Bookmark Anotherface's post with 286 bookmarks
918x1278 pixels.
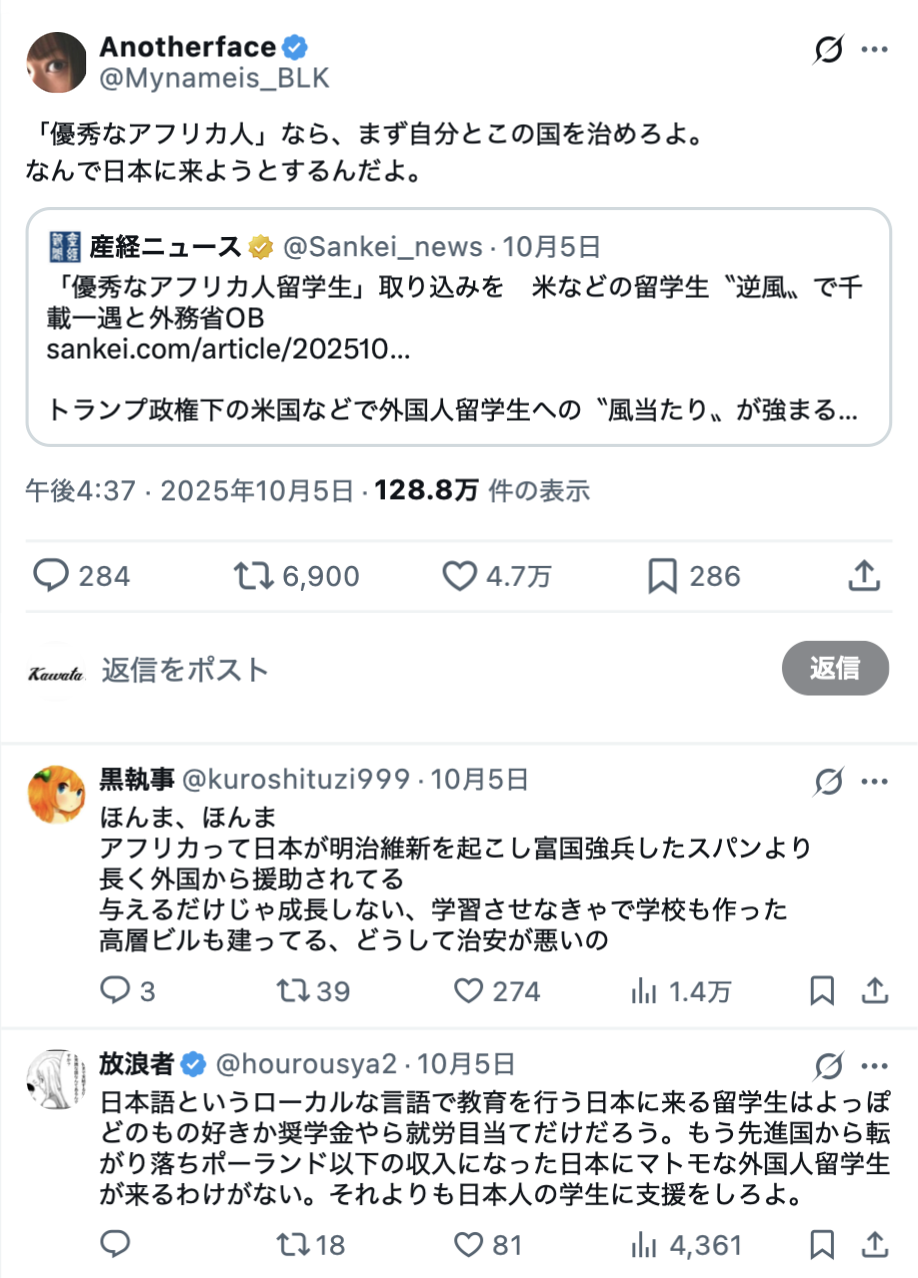pyautogui.click(x=662, y=576)
